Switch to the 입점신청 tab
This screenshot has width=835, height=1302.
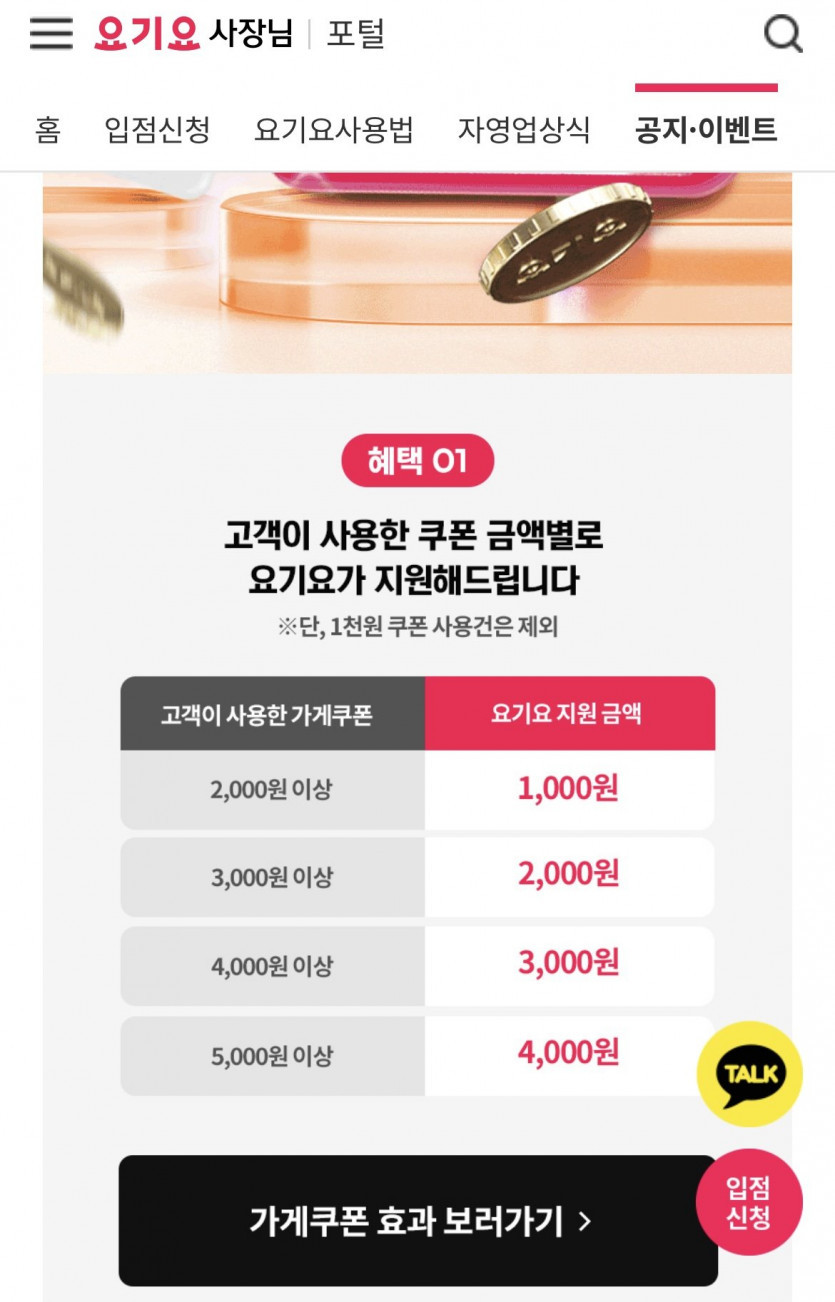click(x=157, y=130)
